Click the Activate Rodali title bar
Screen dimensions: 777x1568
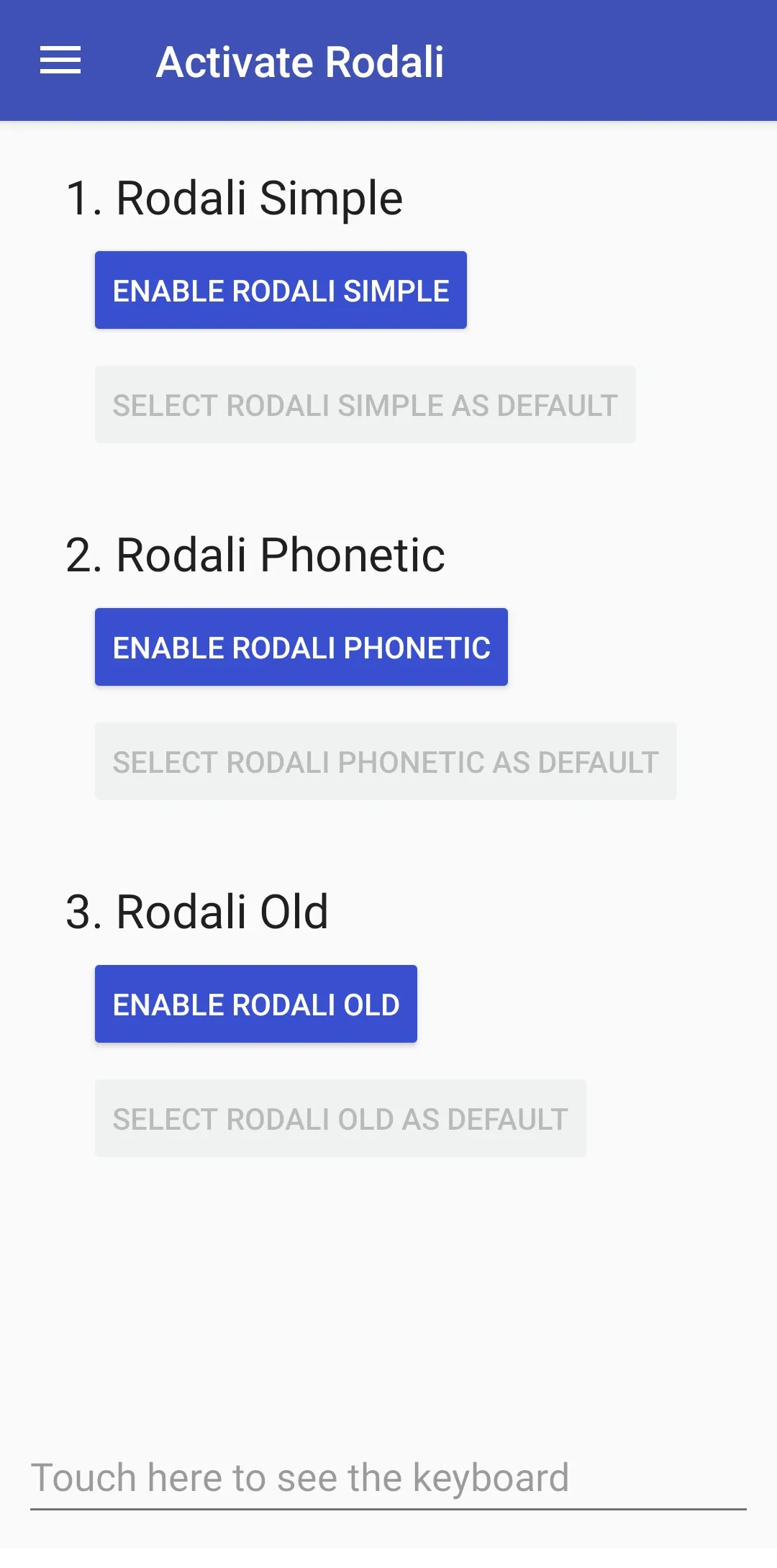[300, 62]
